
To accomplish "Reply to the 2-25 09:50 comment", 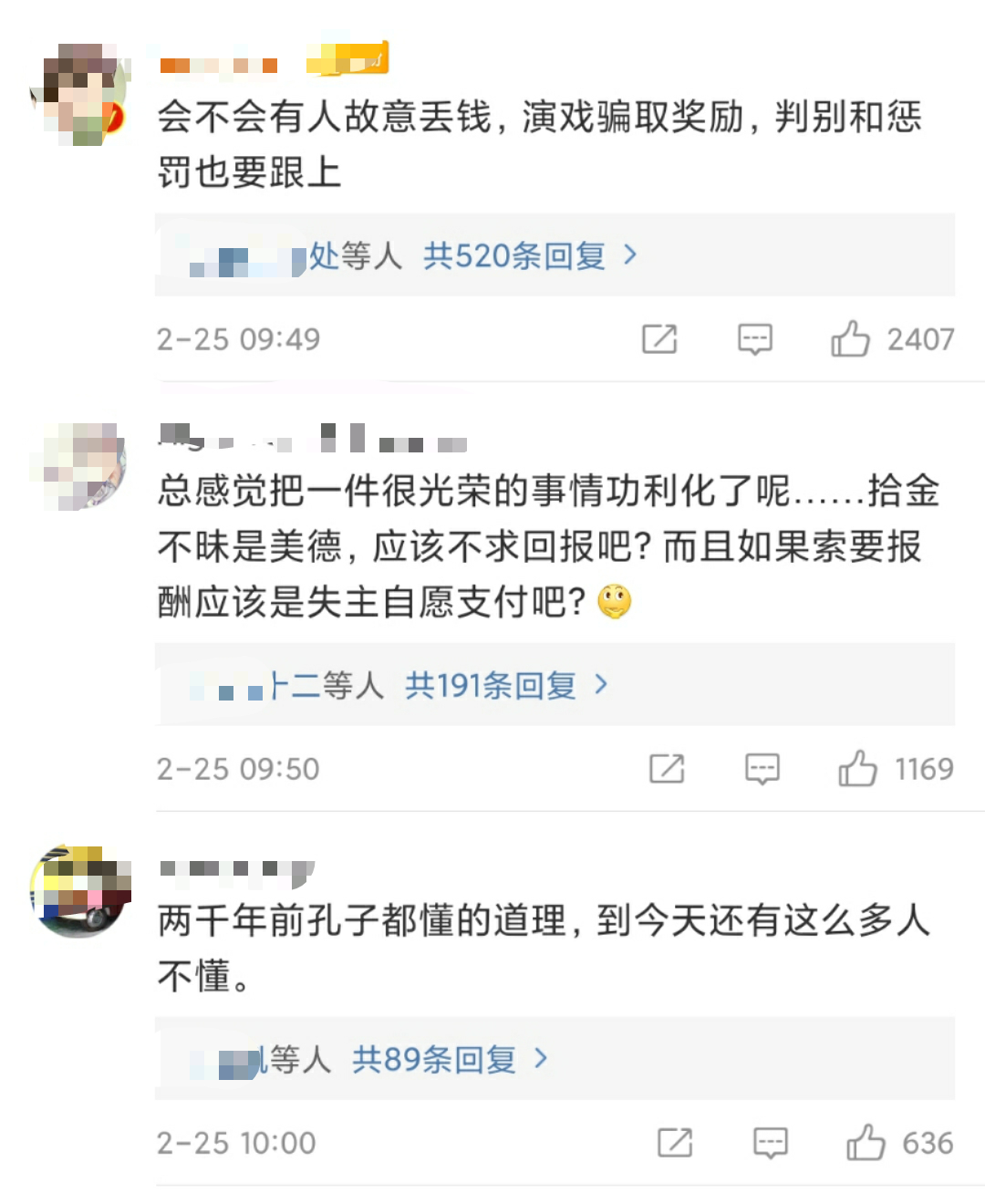I will [762, 769].
